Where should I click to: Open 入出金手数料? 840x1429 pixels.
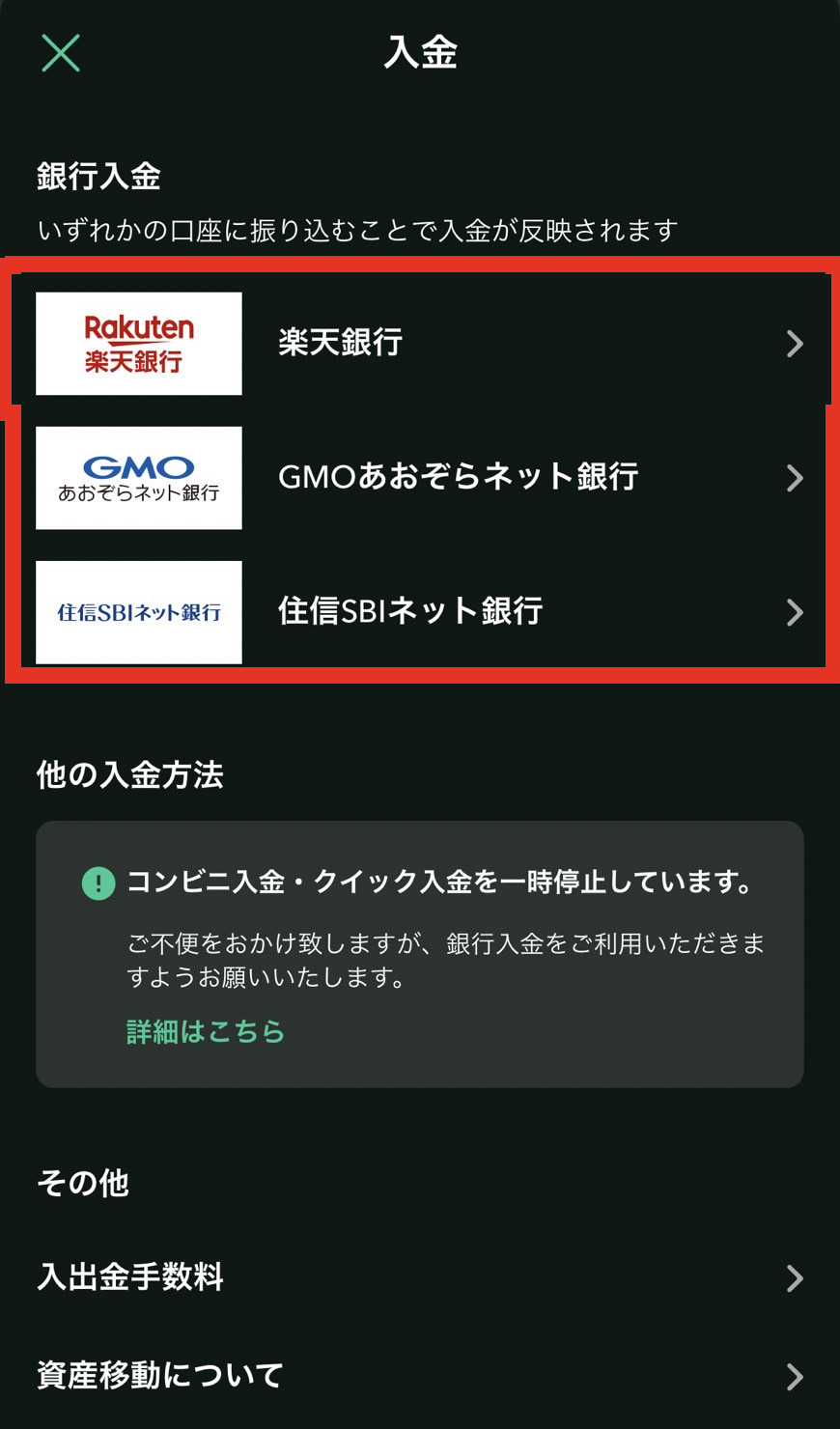[420, 1277]
